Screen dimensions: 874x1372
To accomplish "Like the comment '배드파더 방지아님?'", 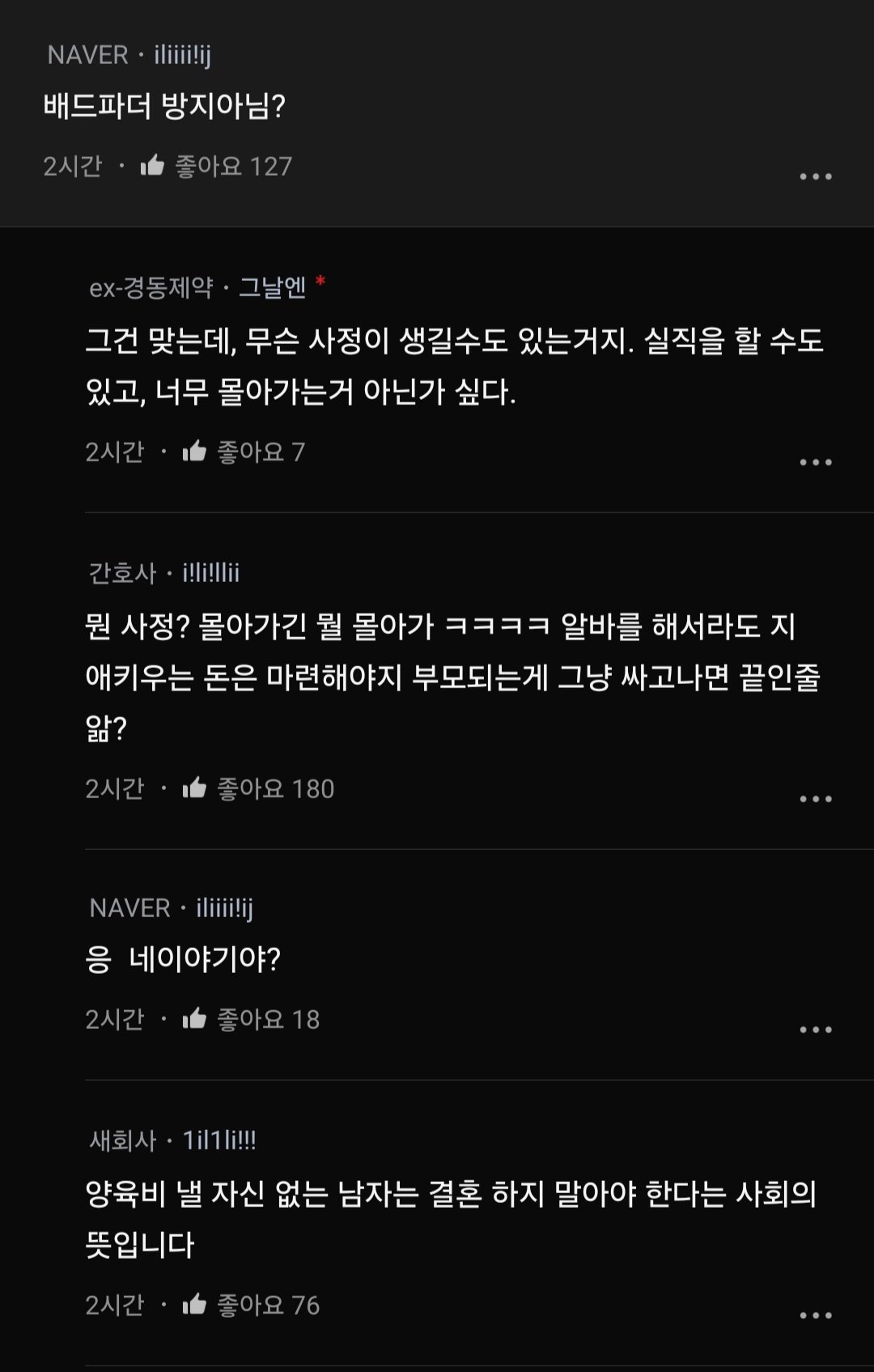I will [153, 166].
